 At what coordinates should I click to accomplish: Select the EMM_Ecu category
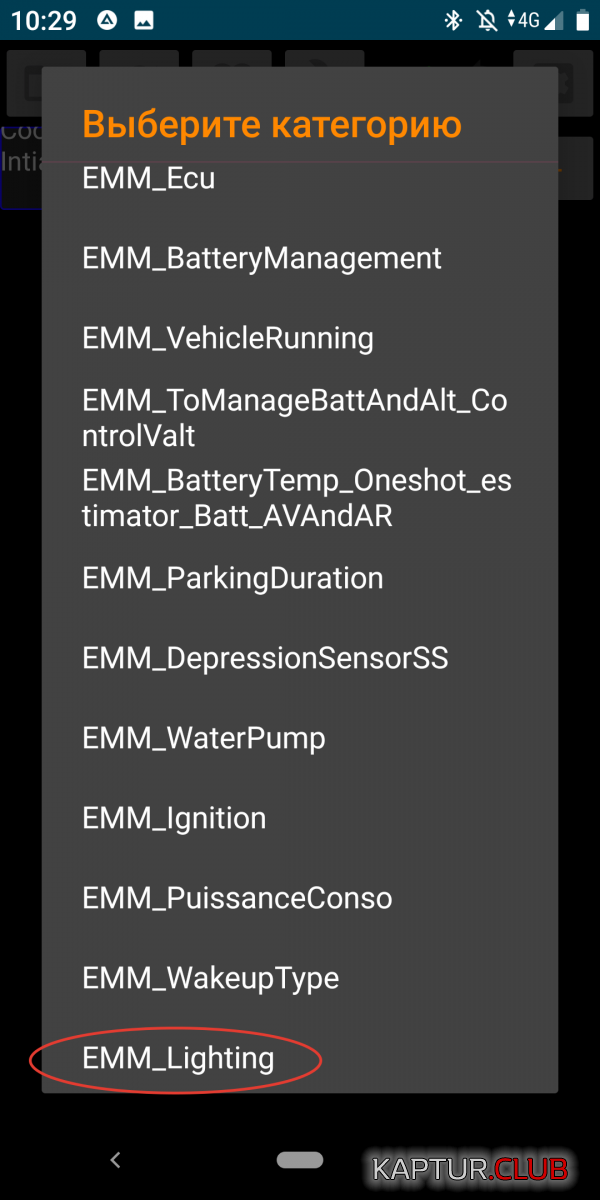tap(300, 179)
